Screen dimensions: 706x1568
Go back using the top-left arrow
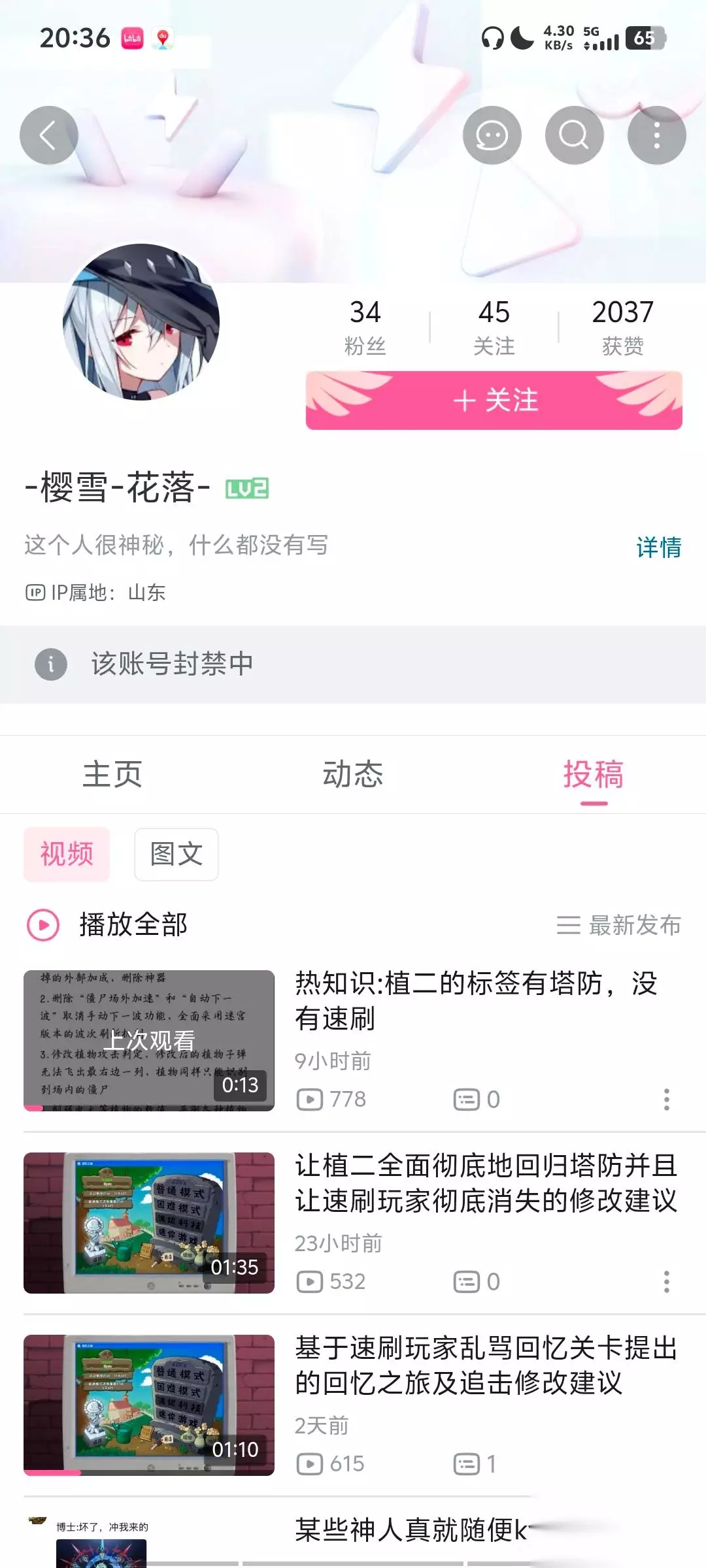(49, 135)
